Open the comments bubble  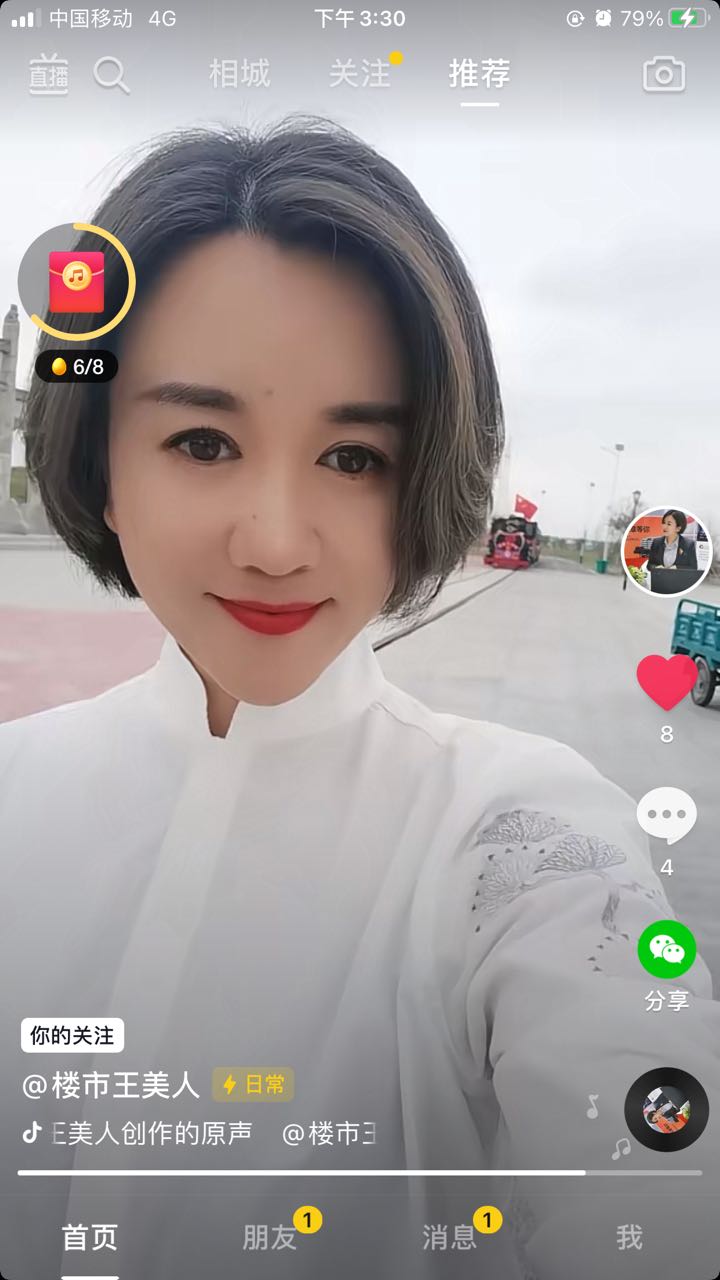[667, 816]
